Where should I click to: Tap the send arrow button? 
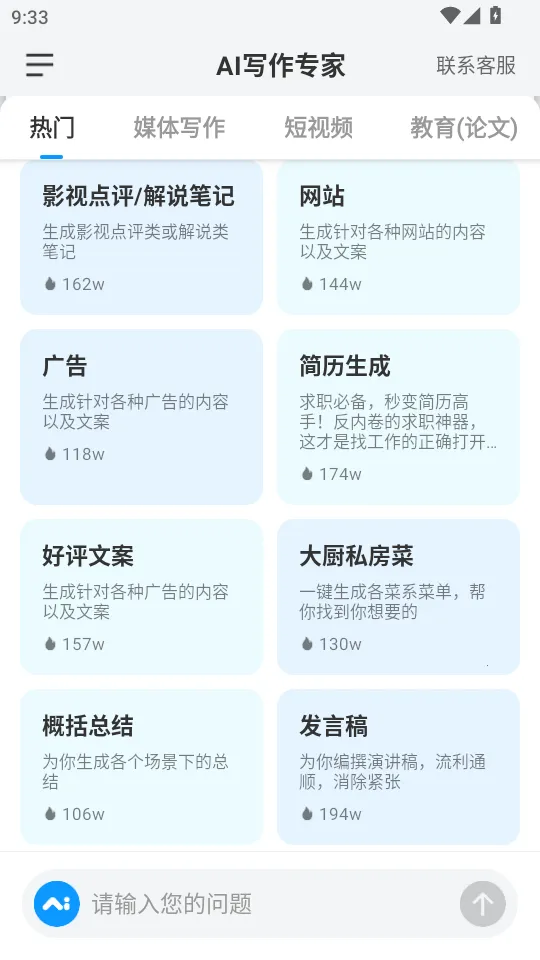coord(482,904)
